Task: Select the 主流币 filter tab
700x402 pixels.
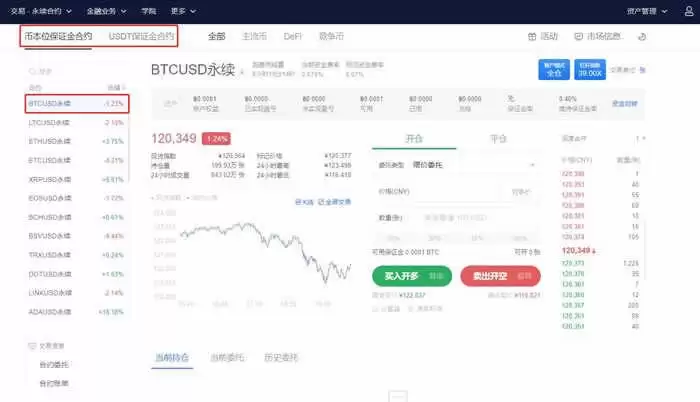Action: [x=254, y=36]
